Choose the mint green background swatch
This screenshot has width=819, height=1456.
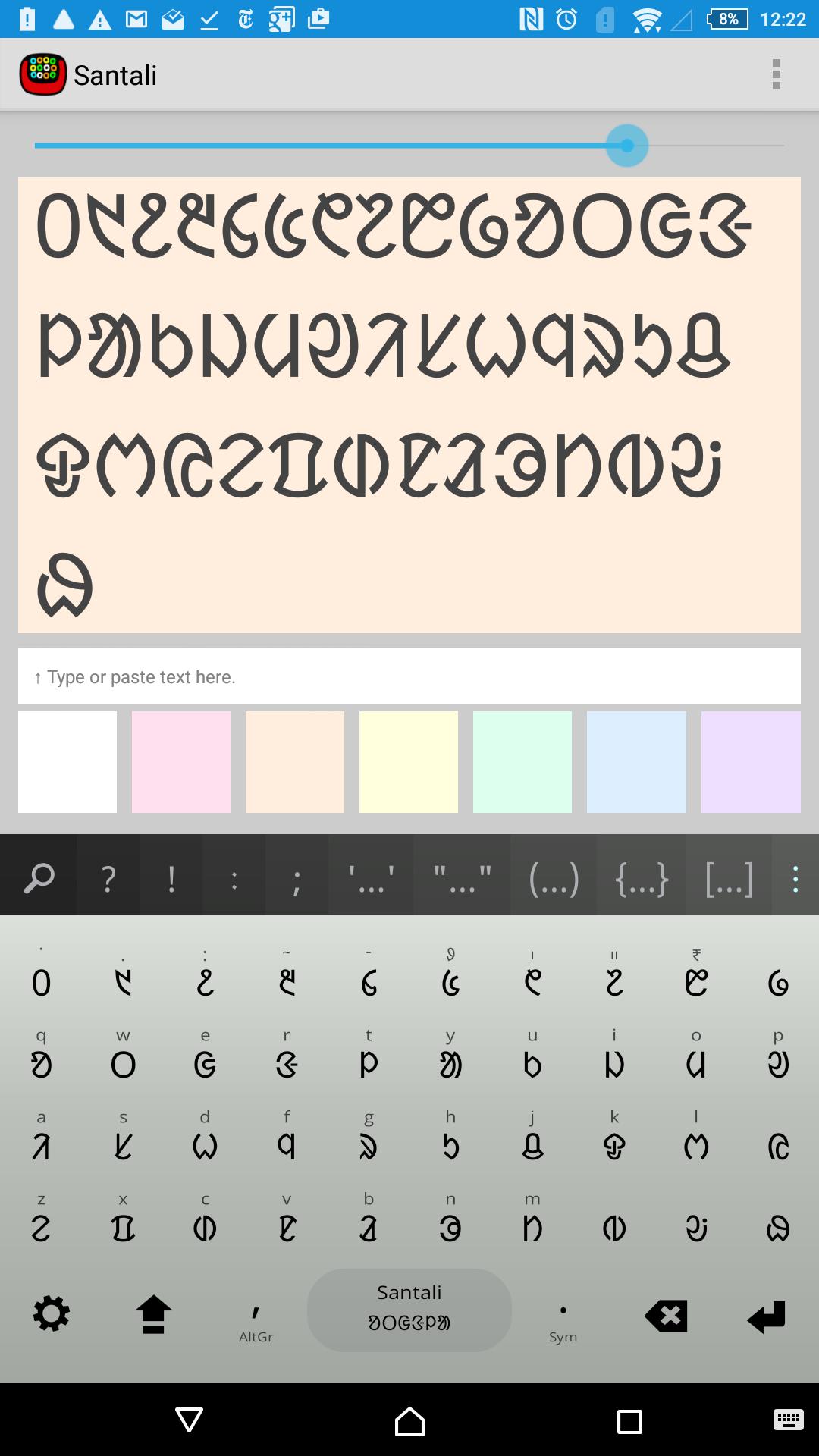click(x=522, y=761)
